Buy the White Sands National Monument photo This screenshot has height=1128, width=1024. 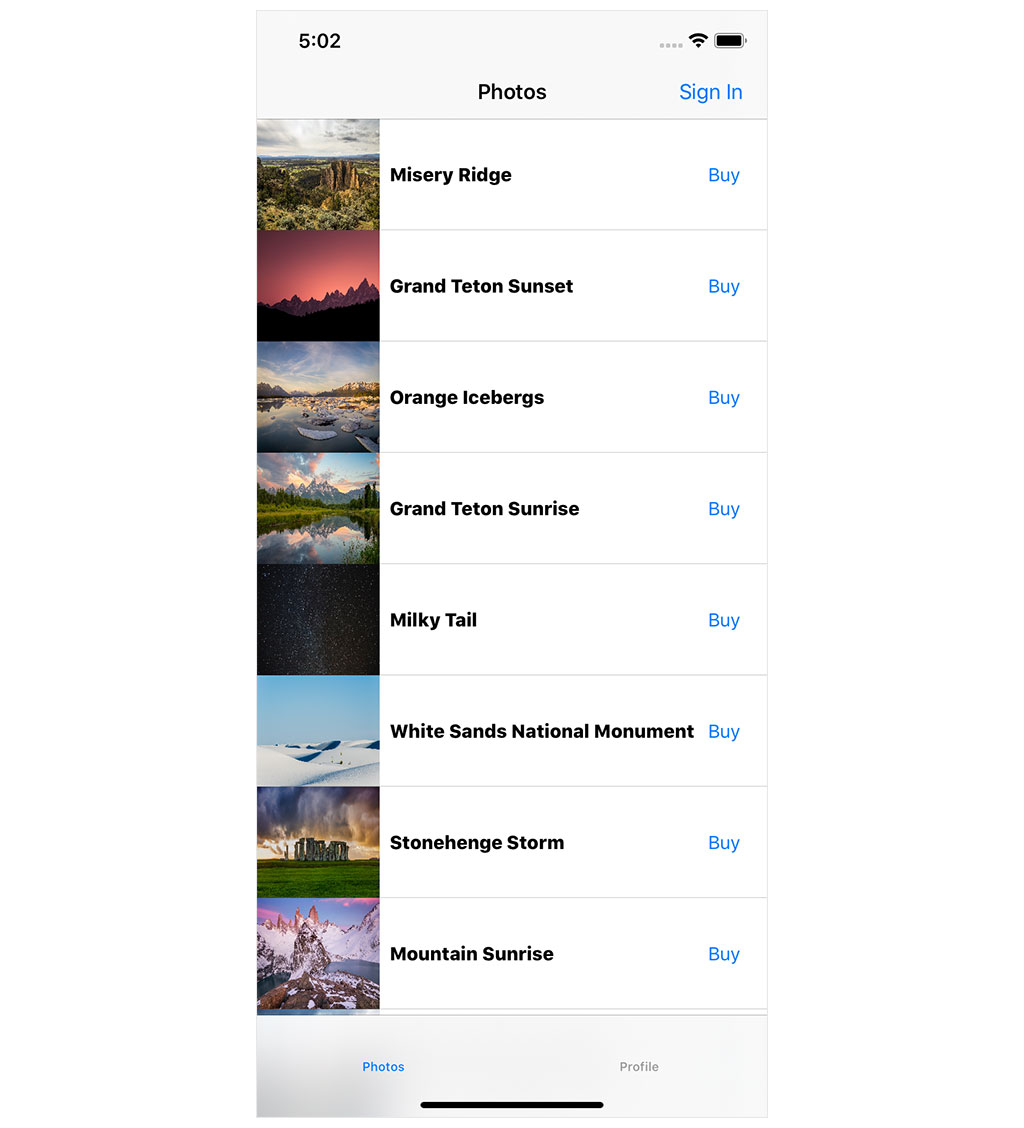[723, 731]
